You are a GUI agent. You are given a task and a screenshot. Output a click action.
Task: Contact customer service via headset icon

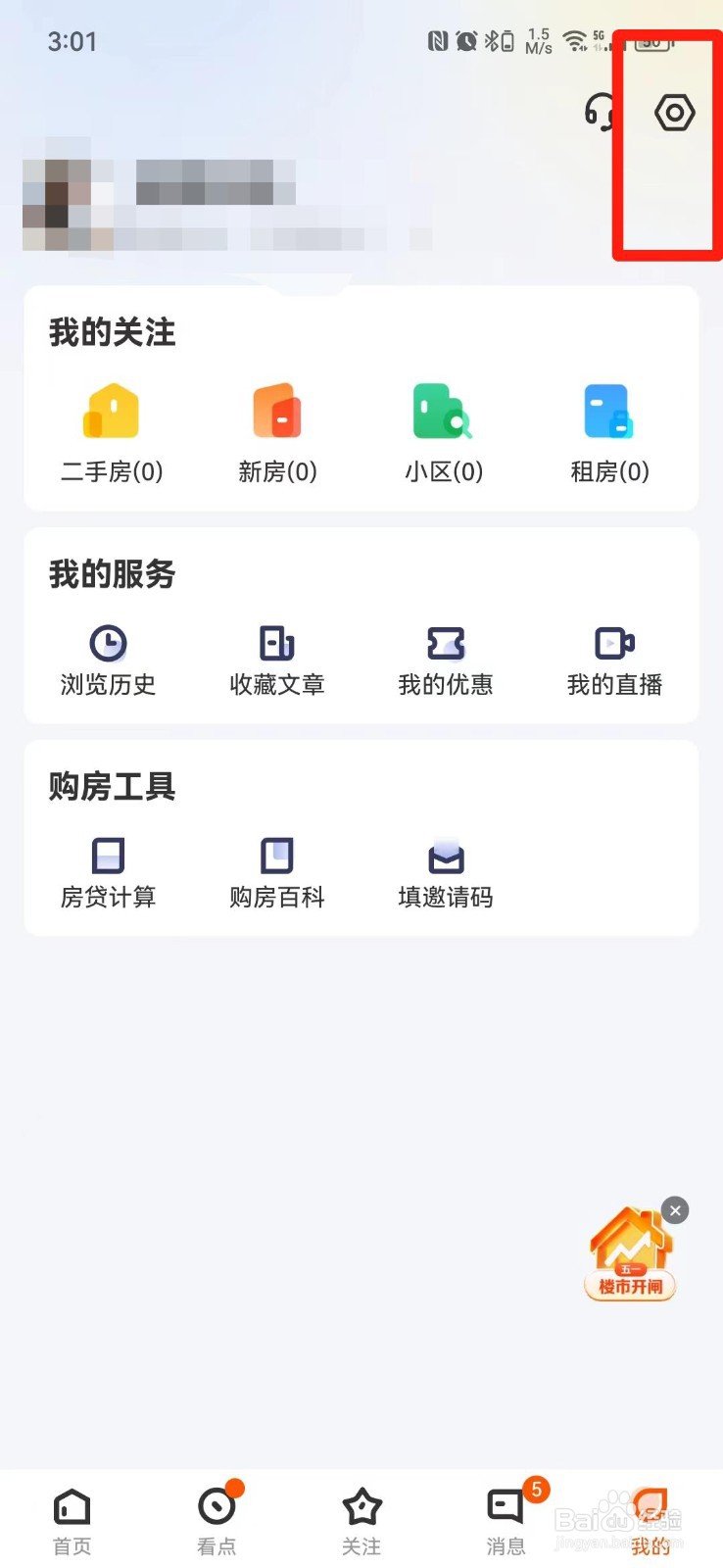tap(600, 113)
